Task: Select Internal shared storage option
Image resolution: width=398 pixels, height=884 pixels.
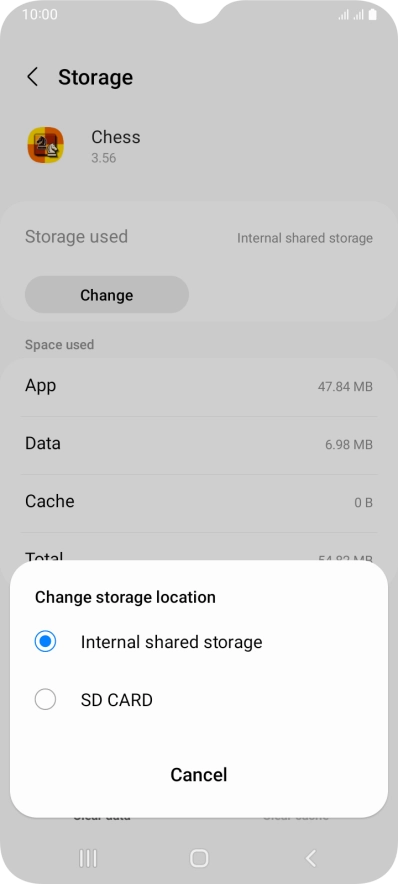Action: [198, 642]
